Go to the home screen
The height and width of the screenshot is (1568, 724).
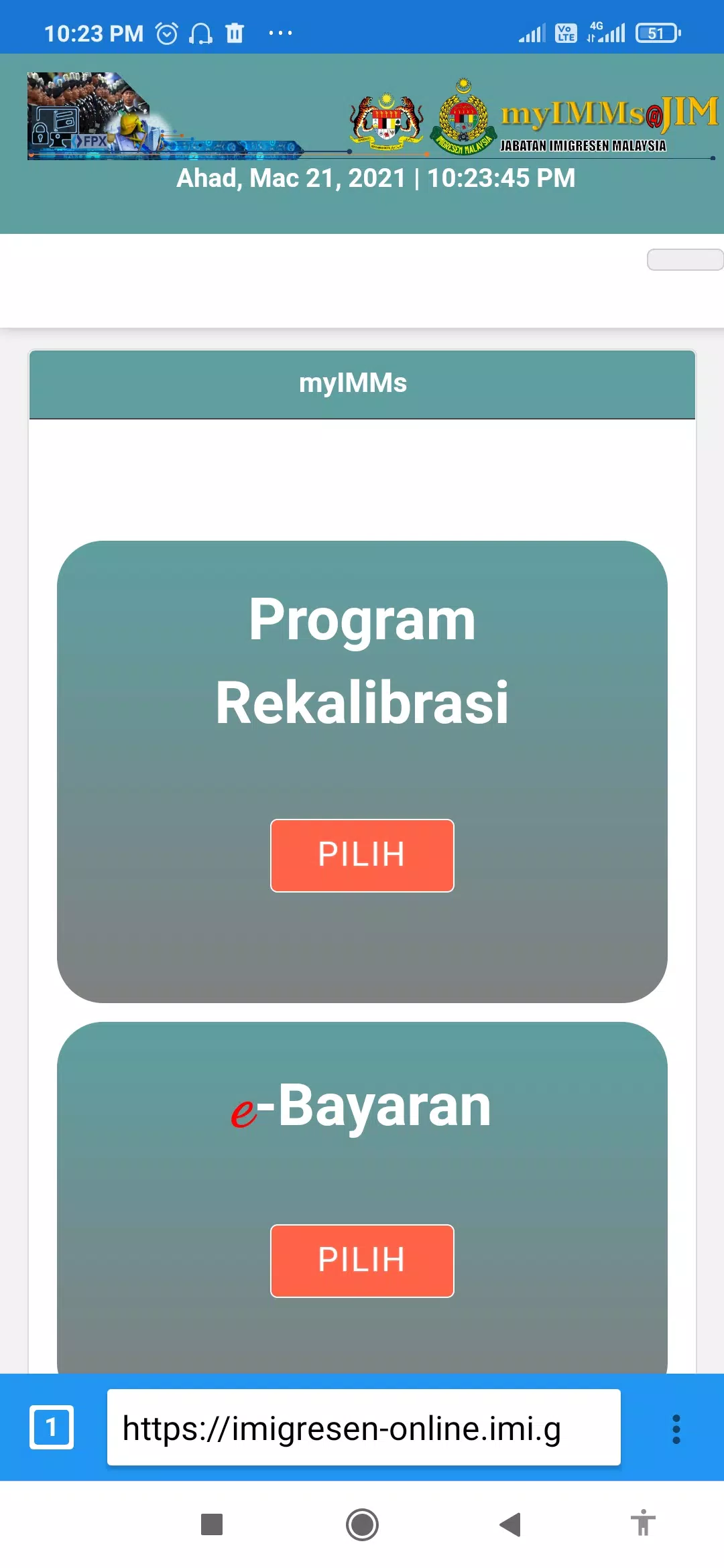pos(362,1524)
